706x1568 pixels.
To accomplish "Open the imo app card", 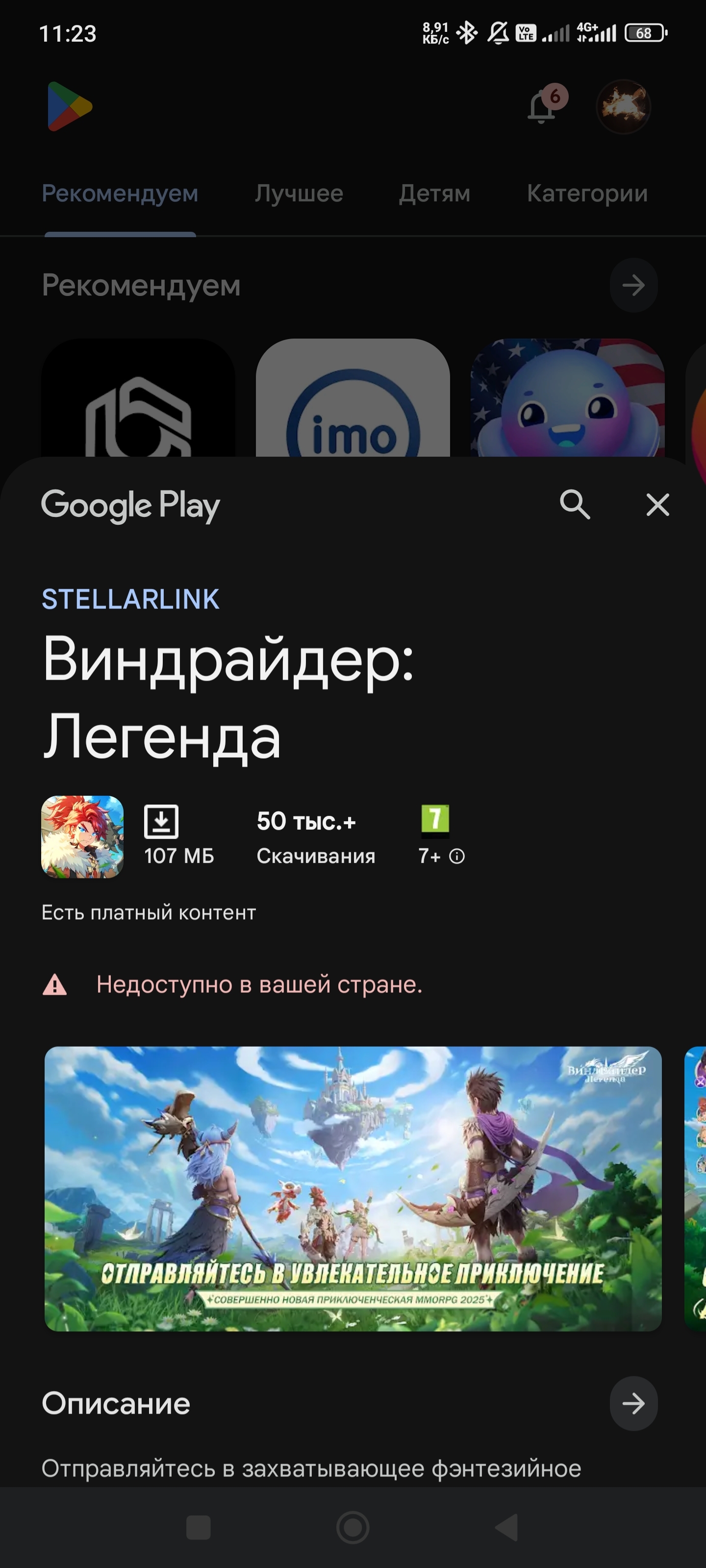I will [353, 402].
